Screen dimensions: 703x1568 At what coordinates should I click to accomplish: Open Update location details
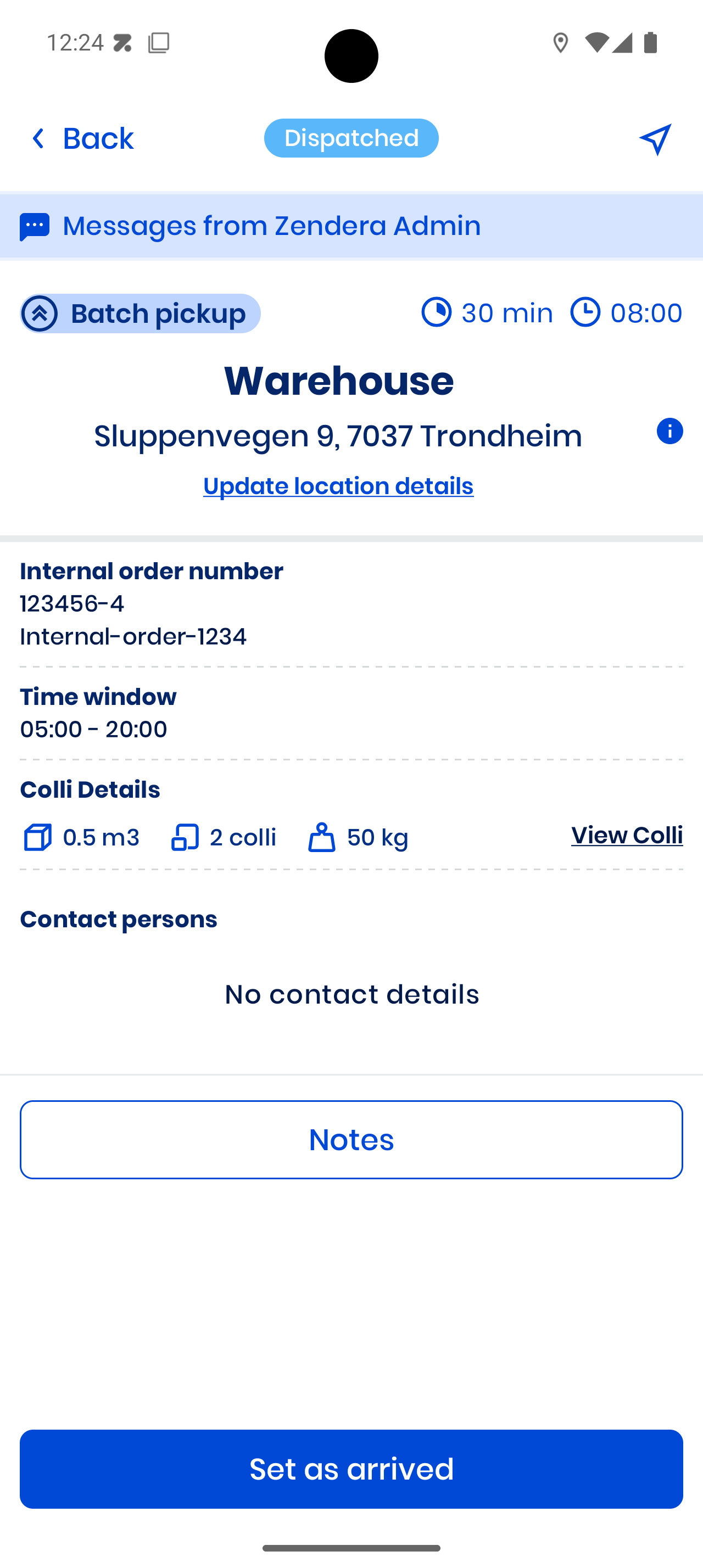tap(338, 486)
